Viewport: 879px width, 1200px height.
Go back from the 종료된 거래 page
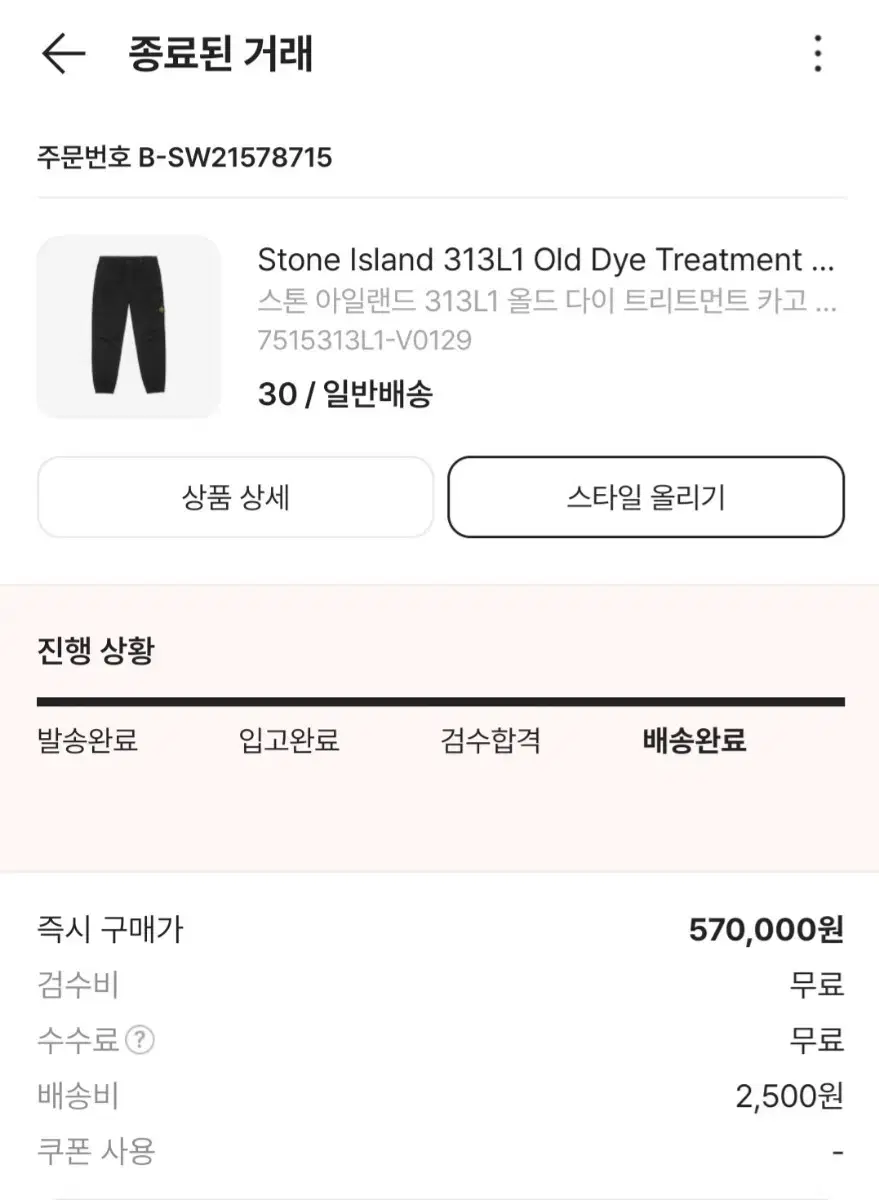(62, 53)
